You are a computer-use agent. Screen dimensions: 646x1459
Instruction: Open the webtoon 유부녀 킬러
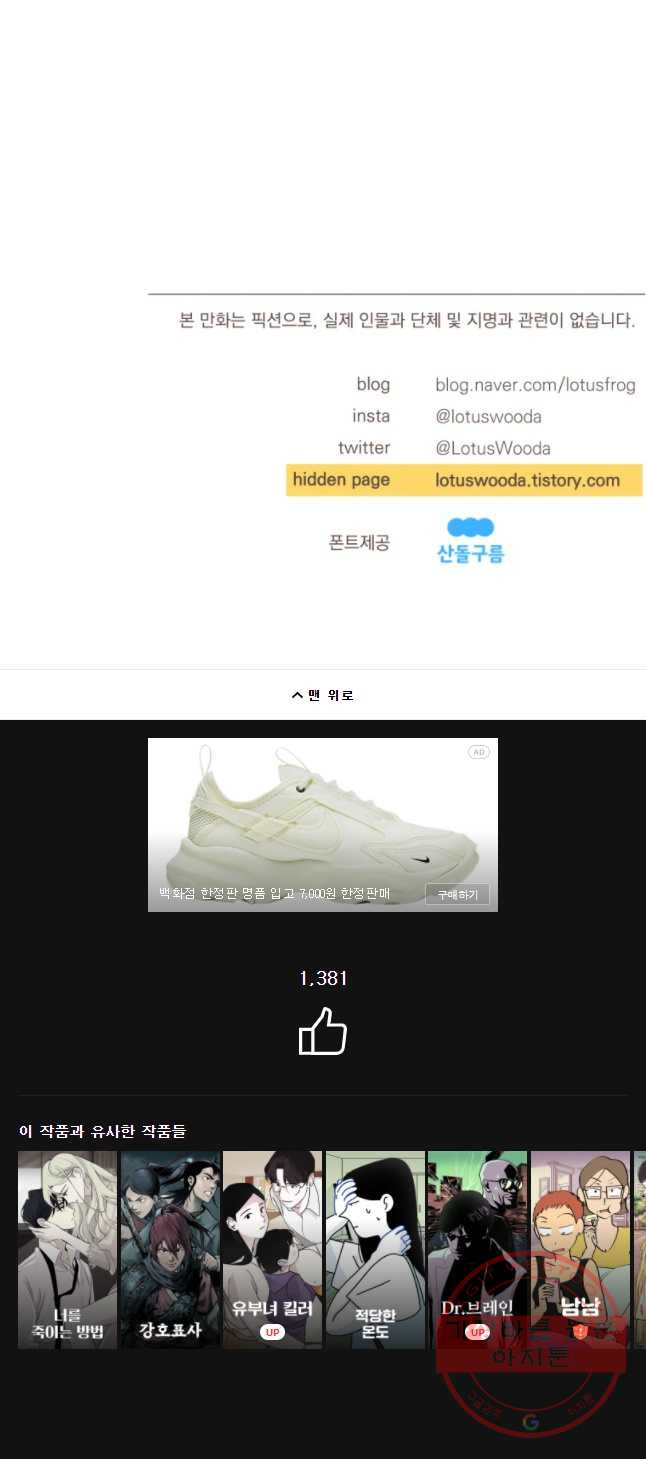(x=272, y=1249)
